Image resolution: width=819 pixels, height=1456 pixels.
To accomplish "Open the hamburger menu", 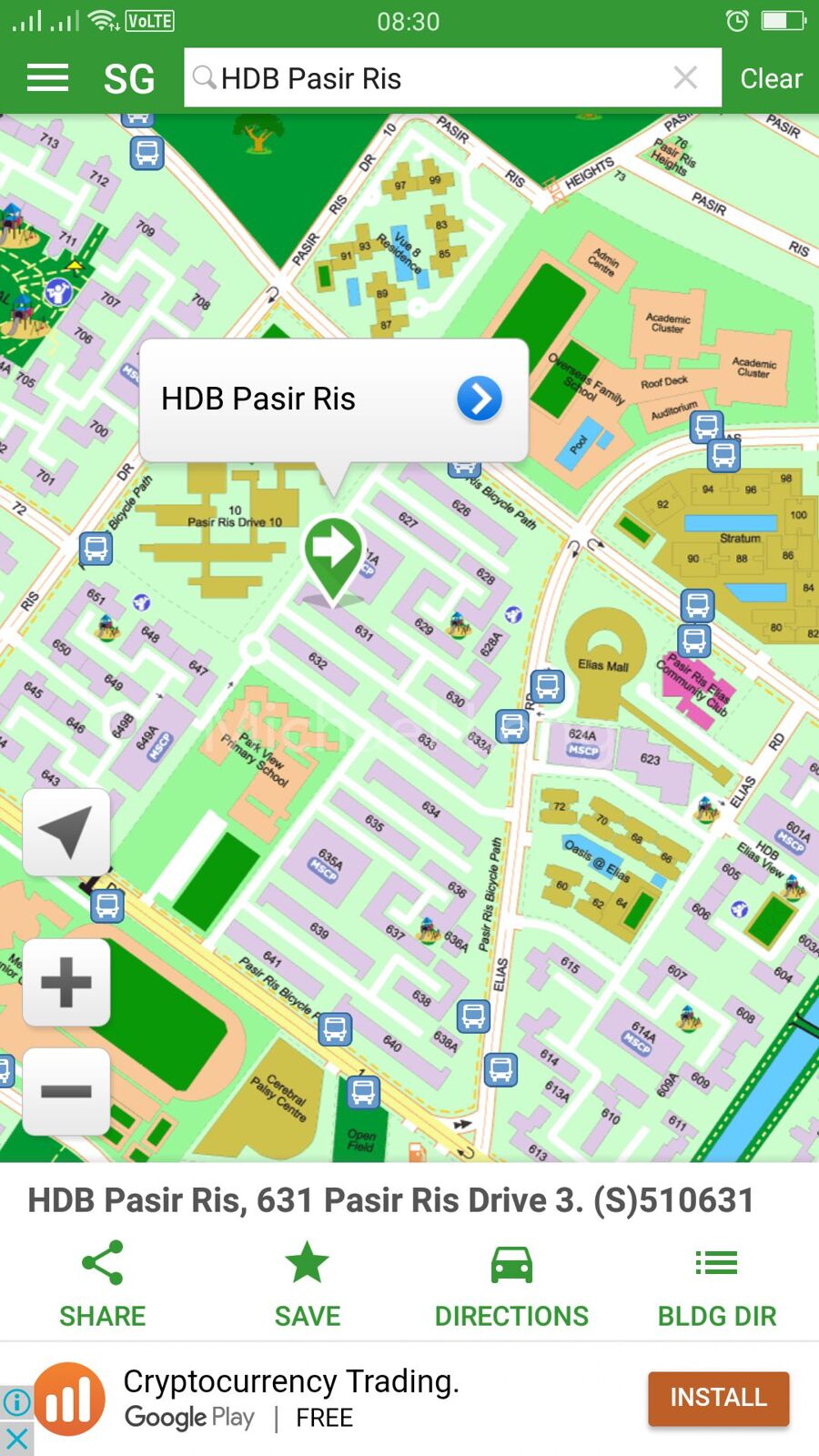I will tap(48, 78).
